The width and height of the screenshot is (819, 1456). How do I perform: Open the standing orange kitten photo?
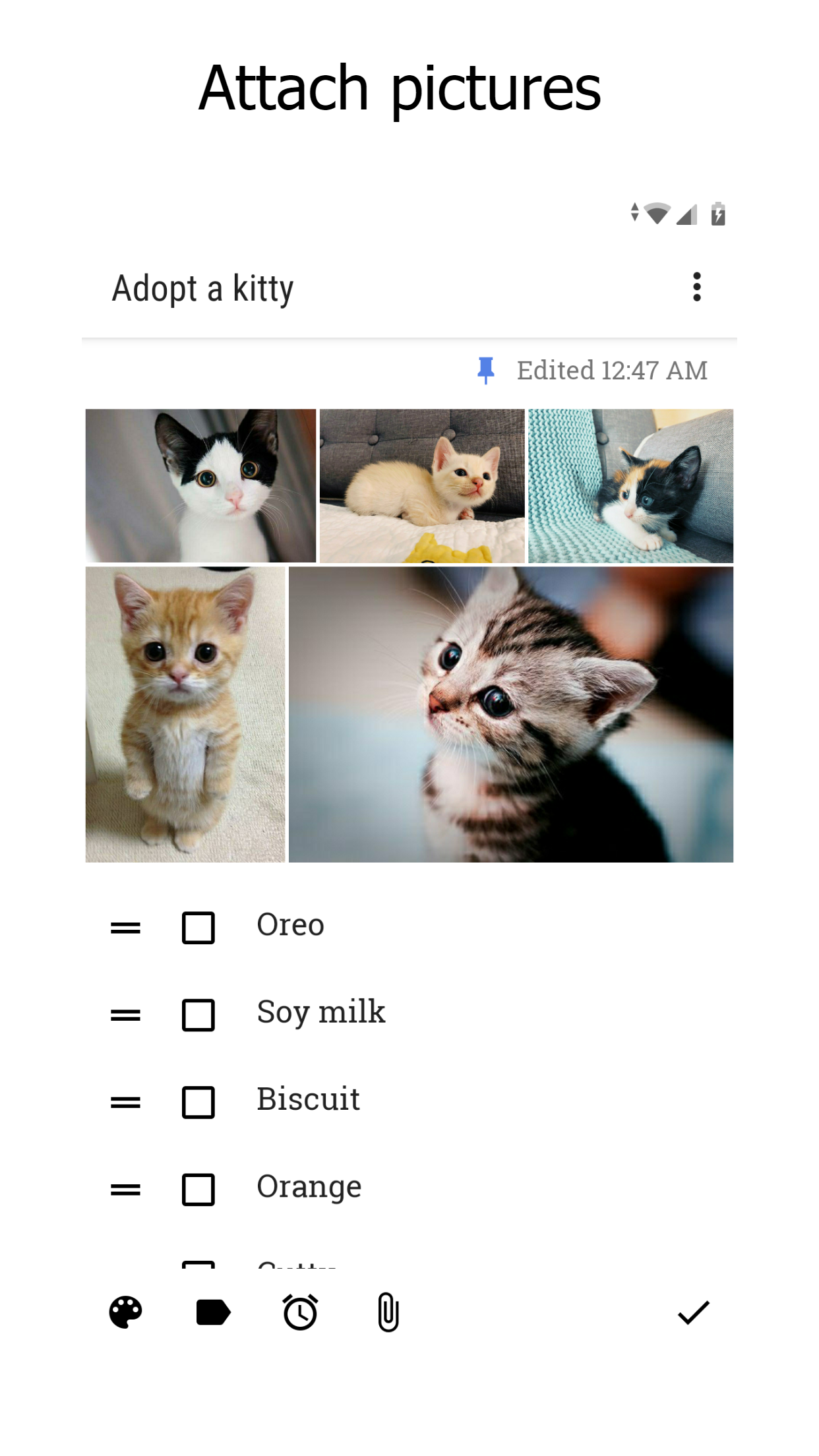tap(185, 714)
